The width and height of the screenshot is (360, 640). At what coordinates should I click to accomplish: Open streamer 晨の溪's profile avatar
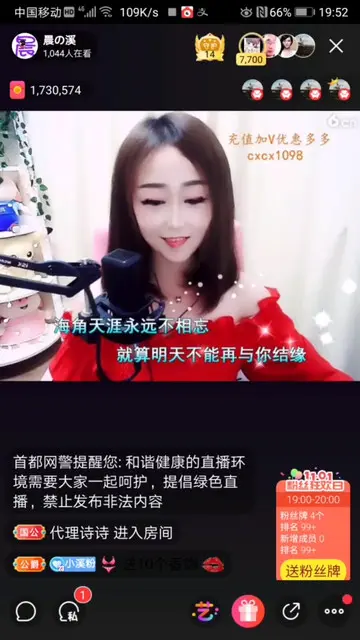(x=24, y=46)
